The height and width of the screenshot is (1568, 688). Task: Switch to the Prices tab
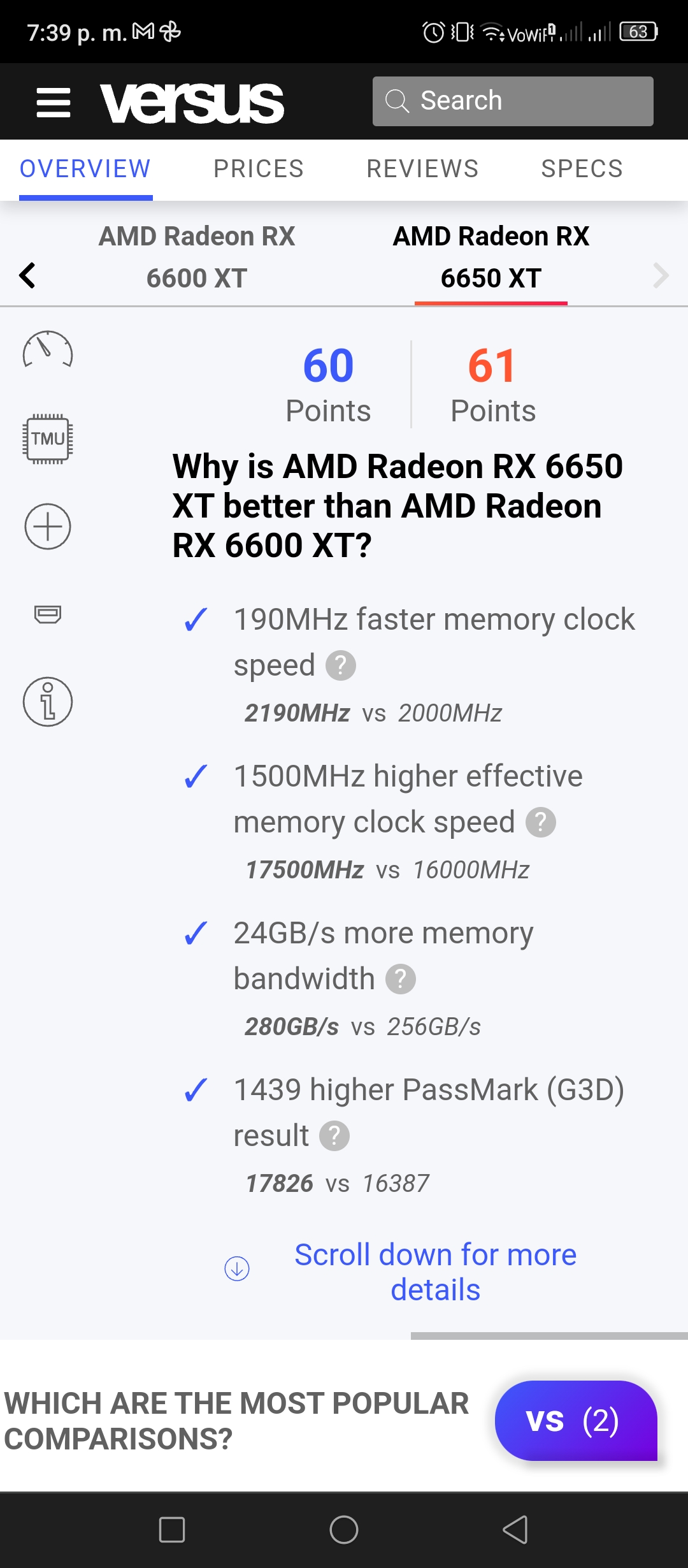[259, 169]
